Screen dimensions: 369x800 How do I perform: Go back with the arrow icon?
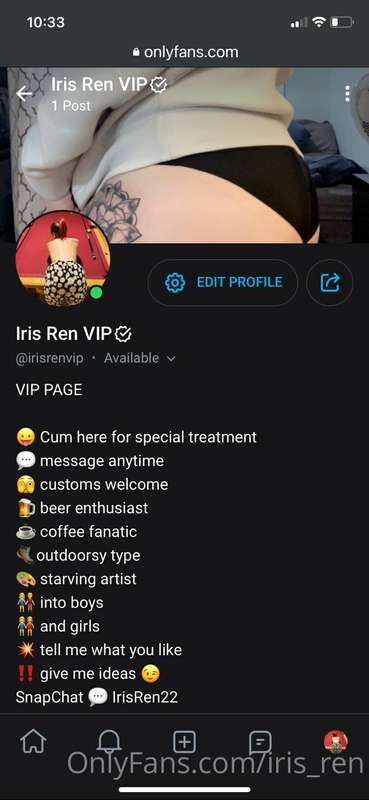tap(24, 94)
